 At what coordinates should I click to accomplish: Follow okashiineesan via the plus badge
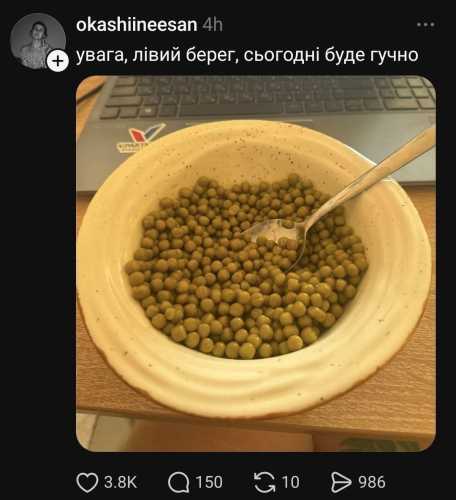58,61
